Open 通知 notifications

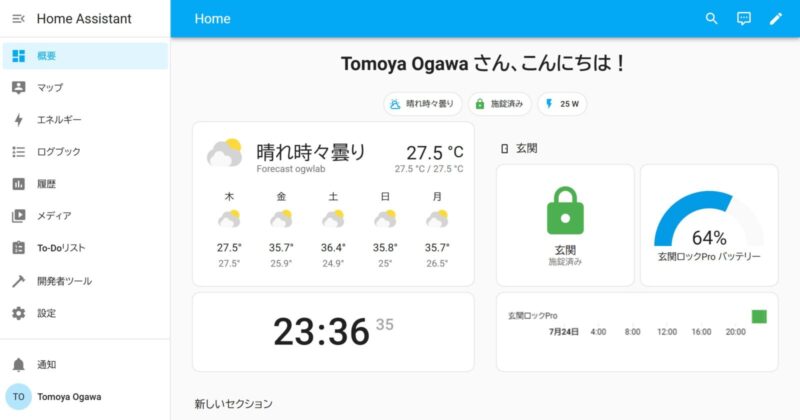click(84, 365)
